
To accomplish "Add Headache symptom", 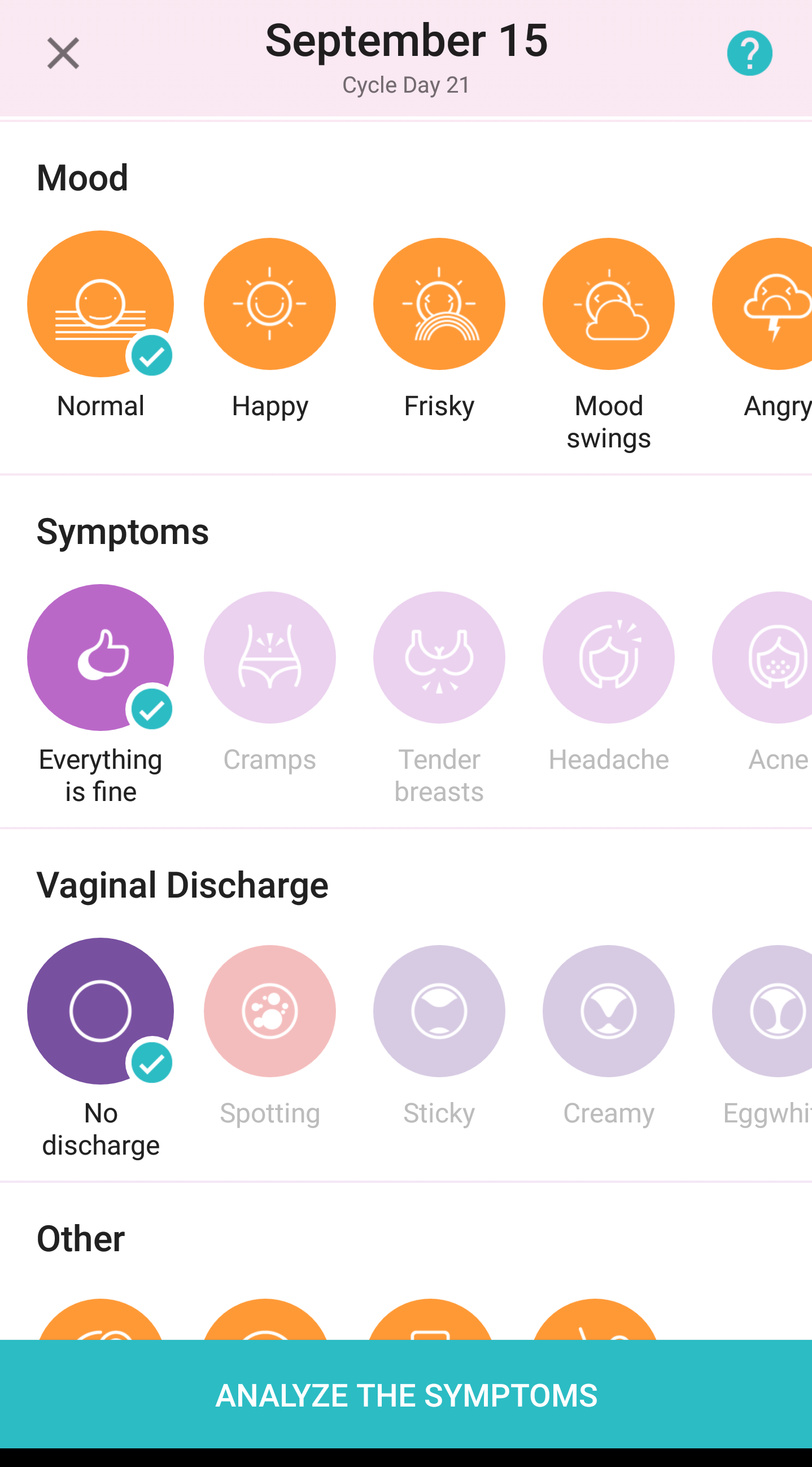I will coord(608,658).
